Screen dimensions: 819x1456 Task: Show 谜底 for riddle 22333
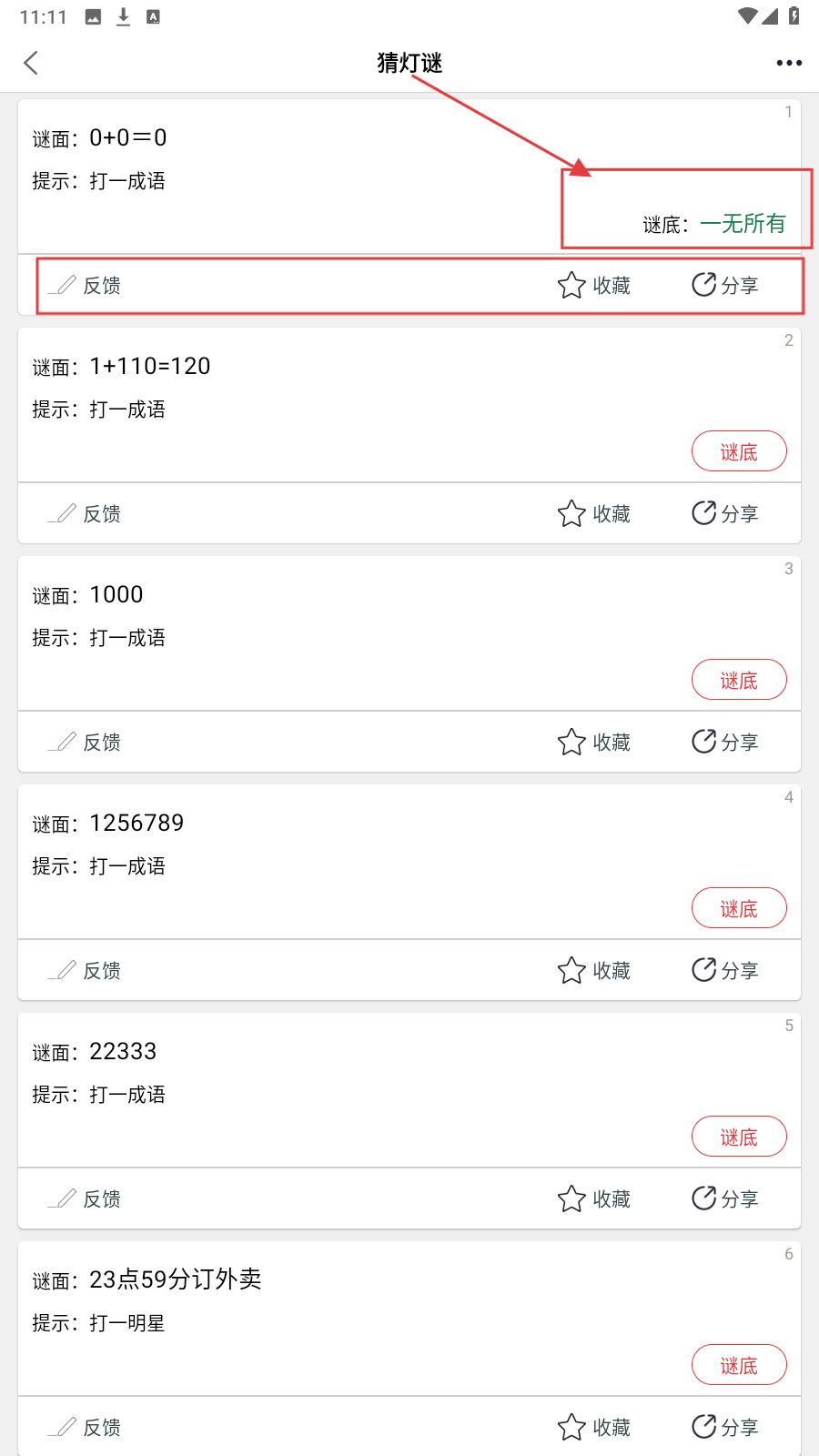pos(738,1137)
